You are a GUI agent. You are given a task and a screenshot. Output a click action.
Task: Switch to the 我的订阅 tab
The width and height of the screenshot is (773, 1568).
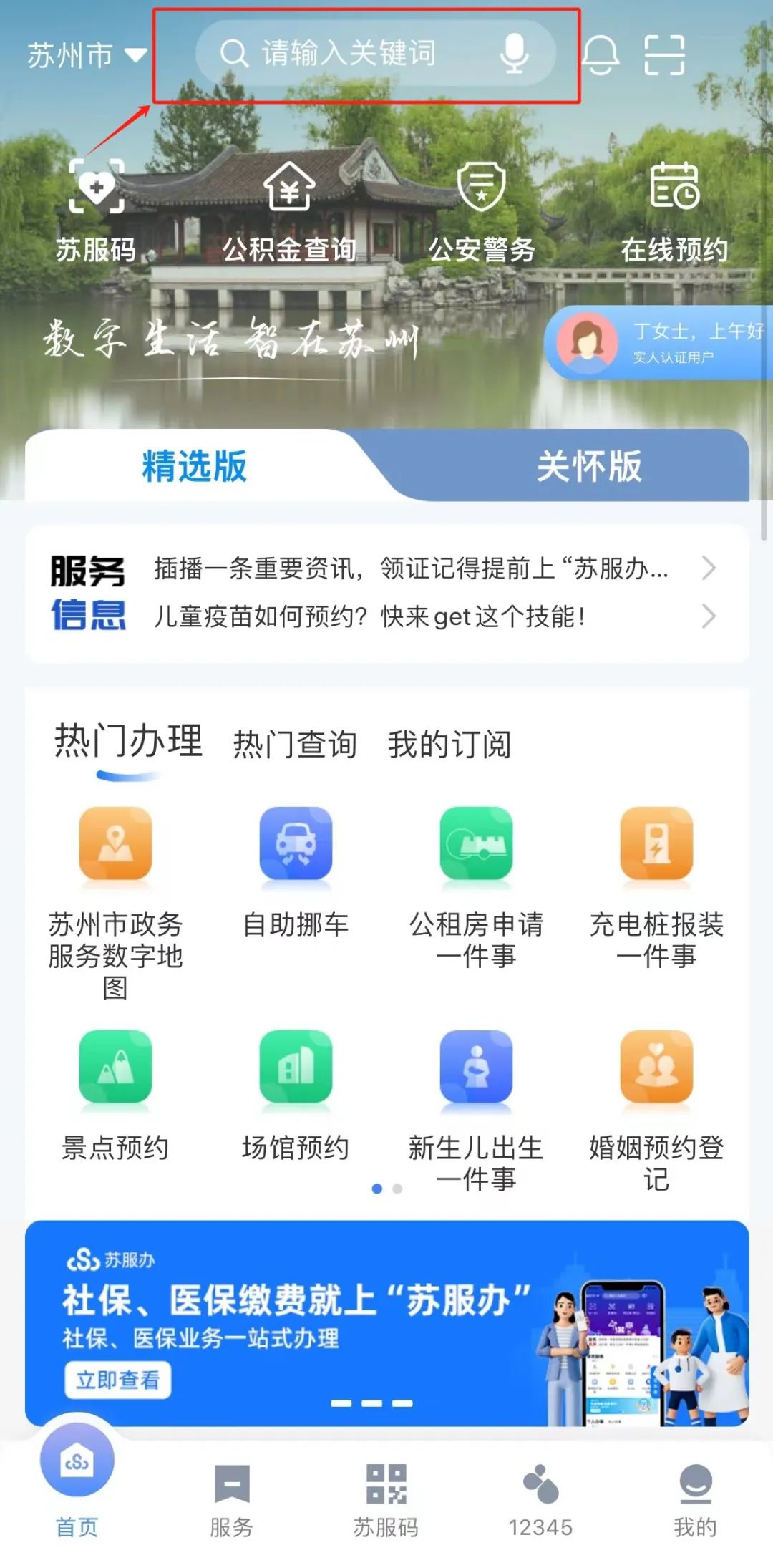pos(449,745)
